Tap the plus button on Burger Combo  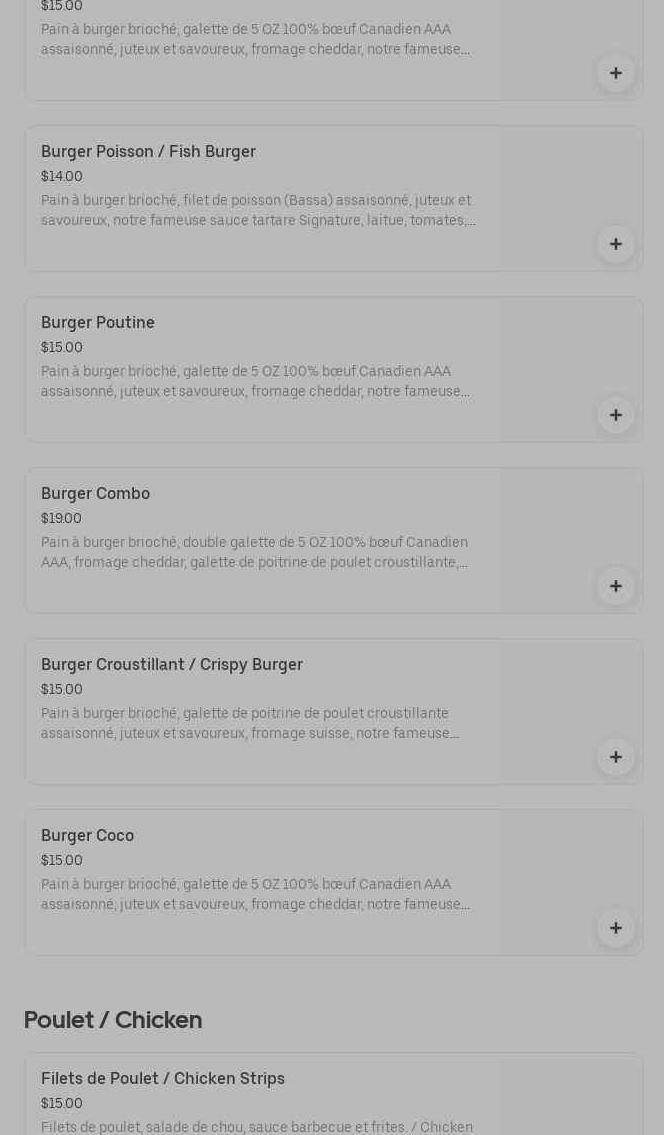coord(616,586)
